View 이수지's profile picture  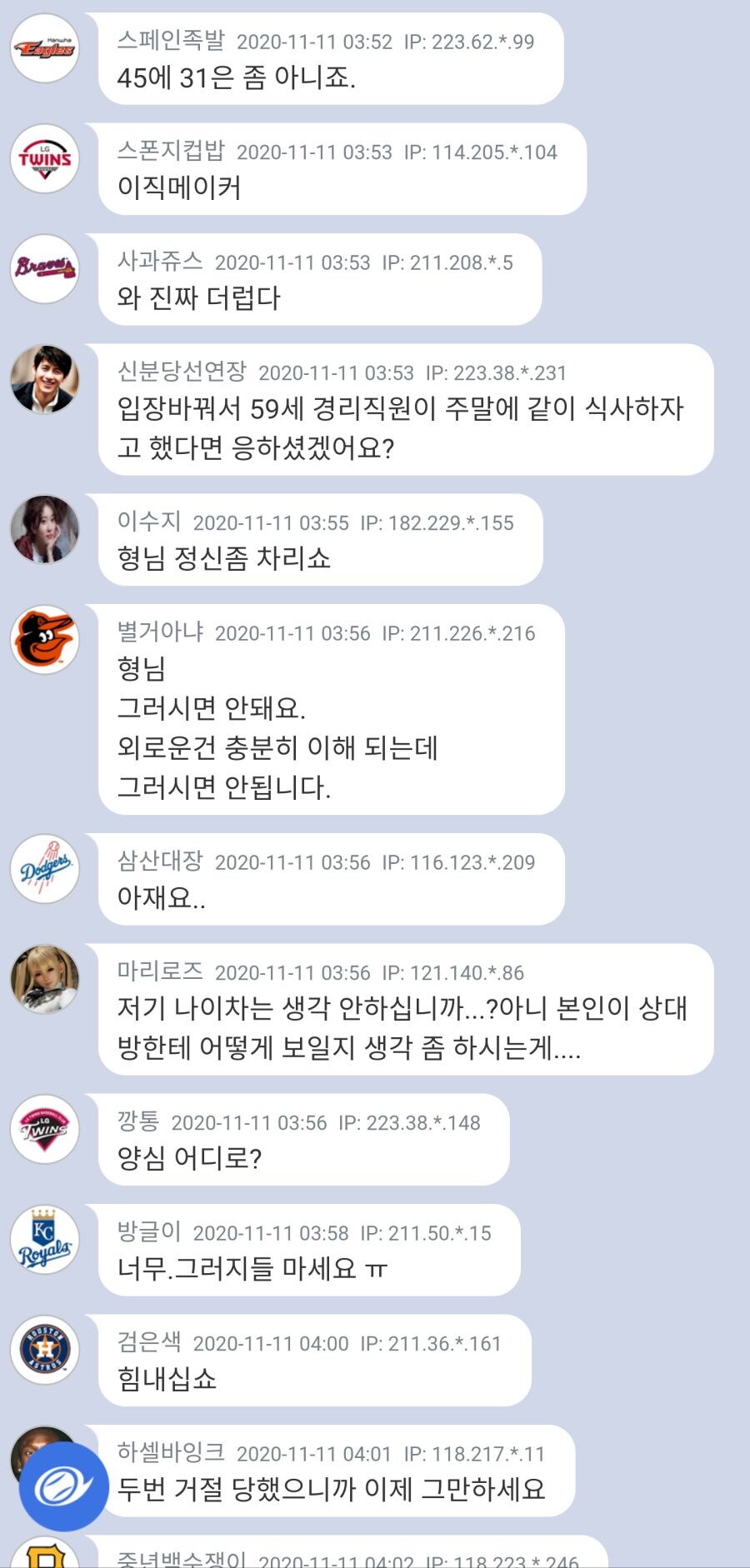45,529
